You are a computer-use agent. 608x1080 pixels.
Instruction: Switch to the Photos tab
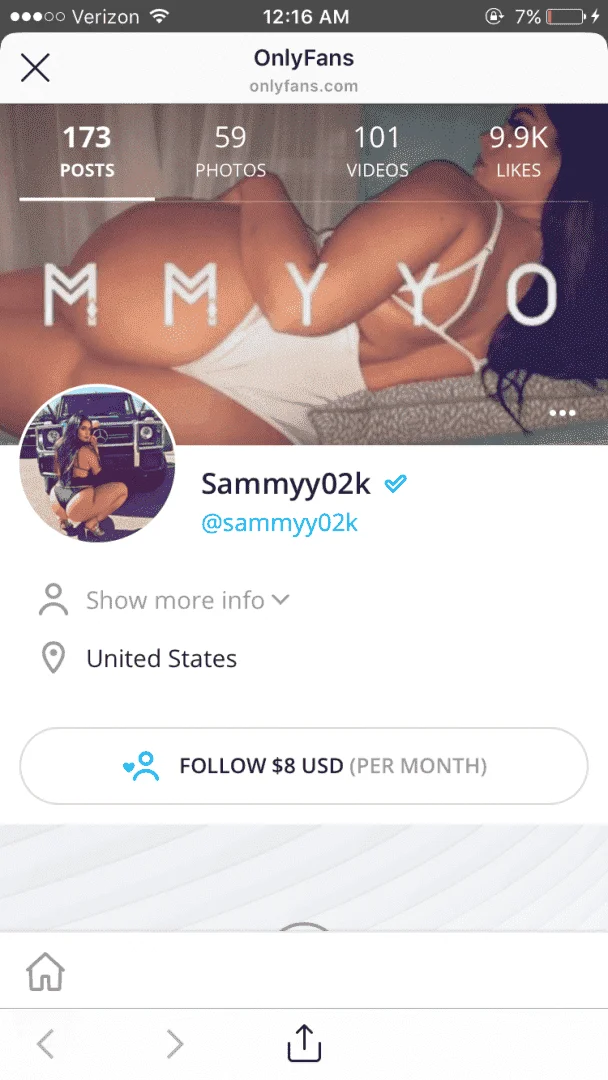[x=231, y=152]
